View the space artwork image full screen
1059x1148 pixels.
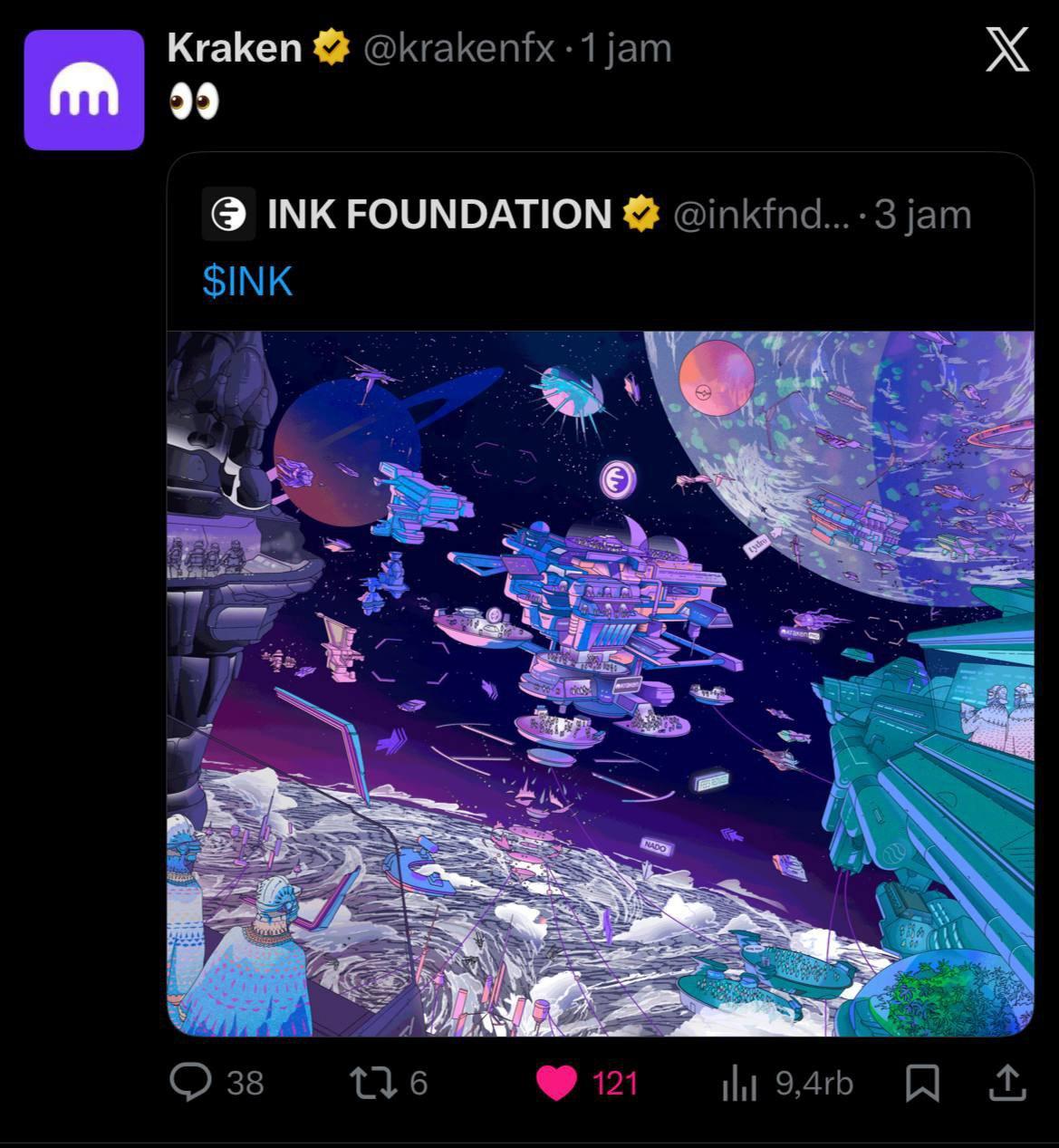click(x=600, y=683)
